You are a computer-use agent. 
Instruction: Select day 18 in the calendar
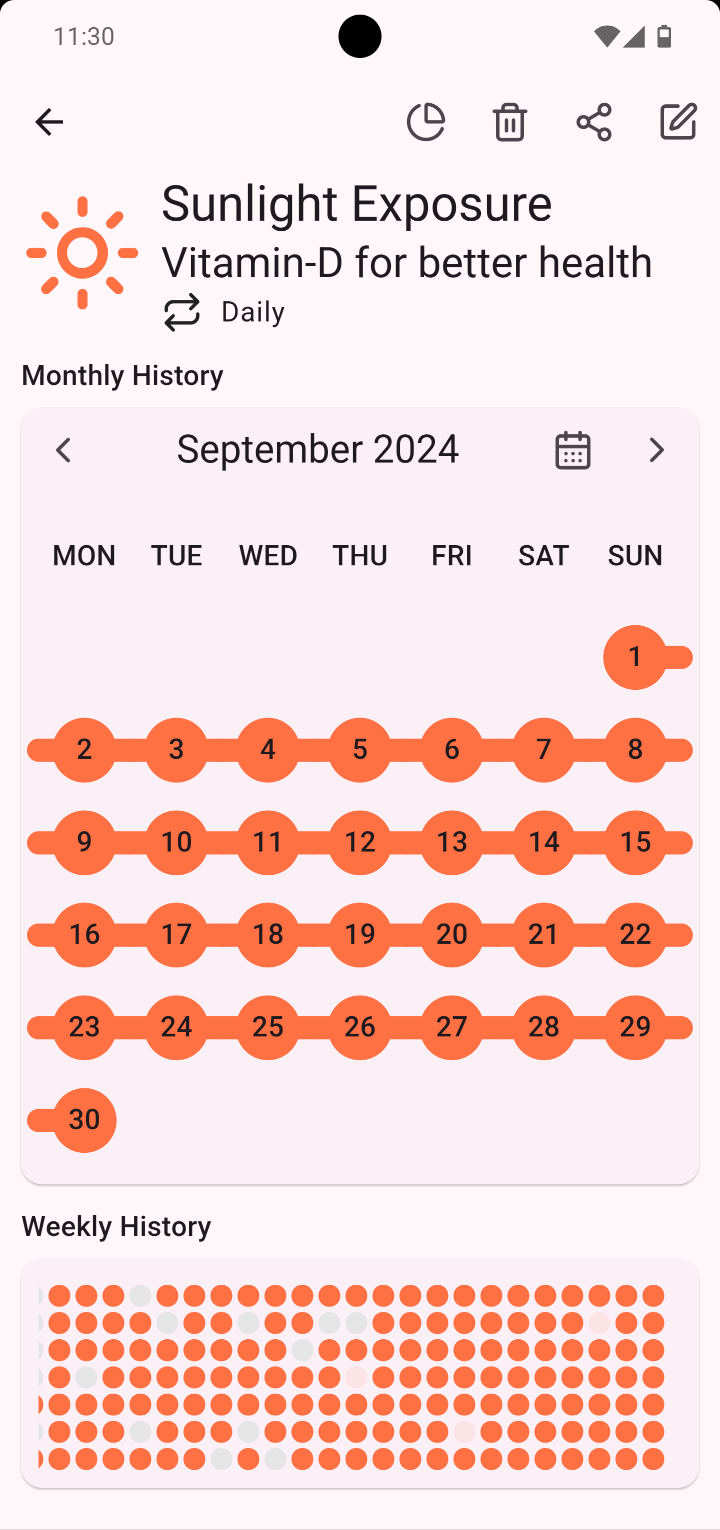[268, 935]
